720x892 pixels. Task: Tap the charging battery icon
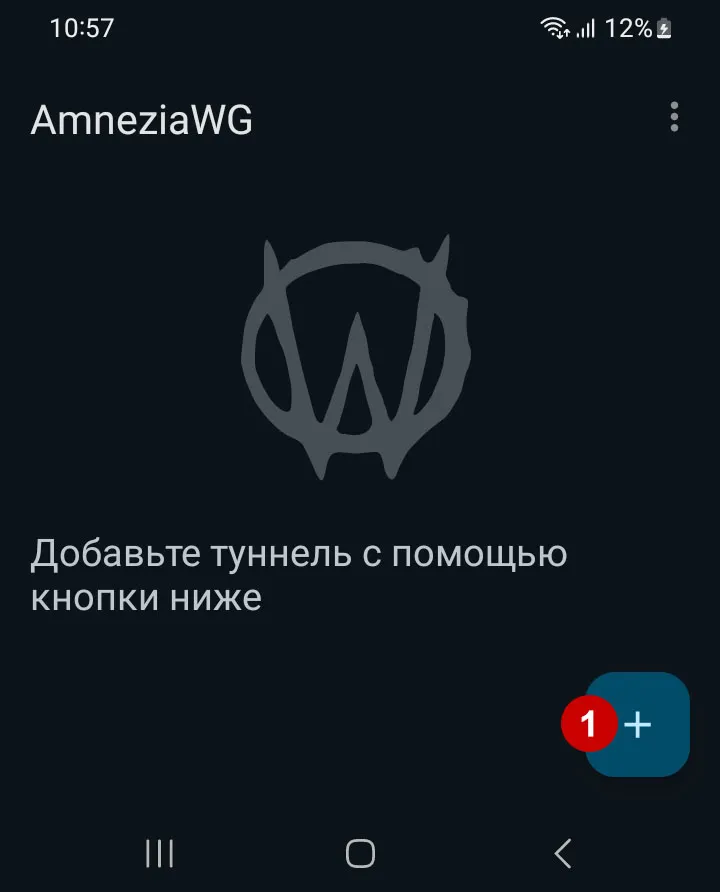664,30
